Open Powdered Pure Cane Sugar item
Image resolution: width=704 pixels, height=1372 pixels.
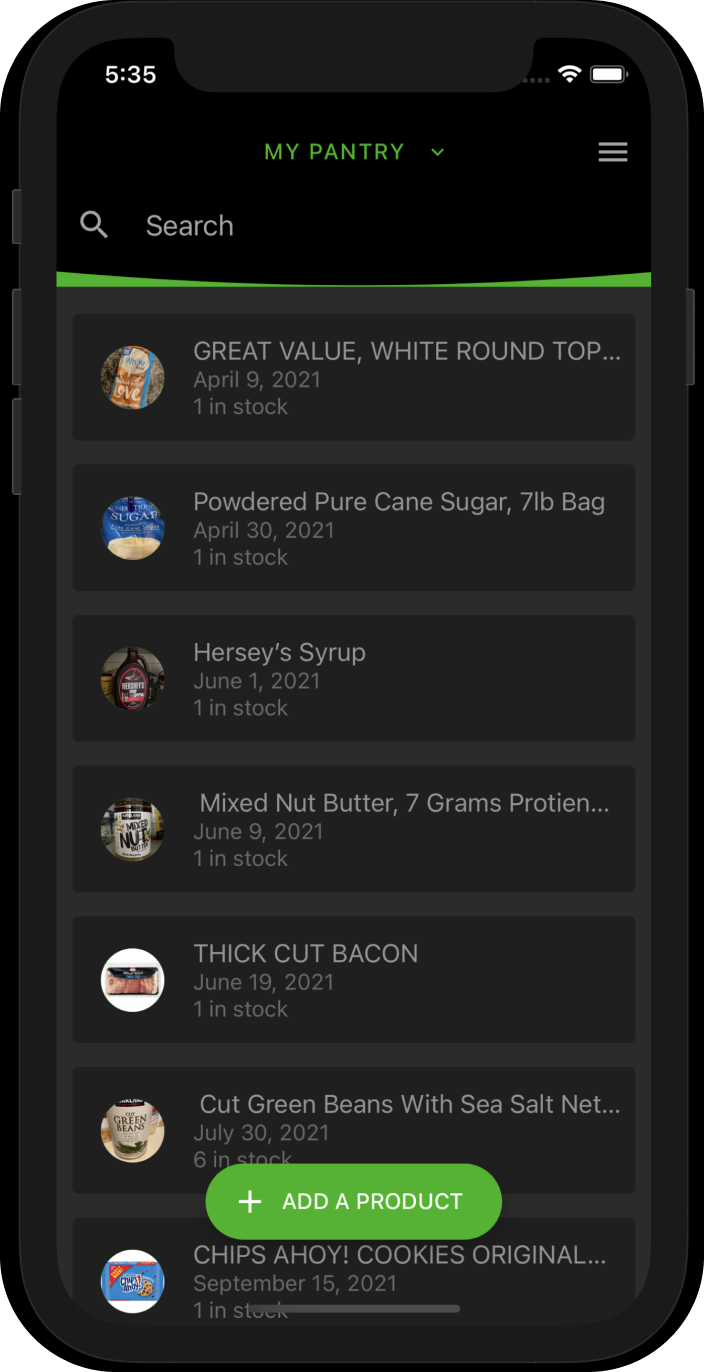point(353,527)
